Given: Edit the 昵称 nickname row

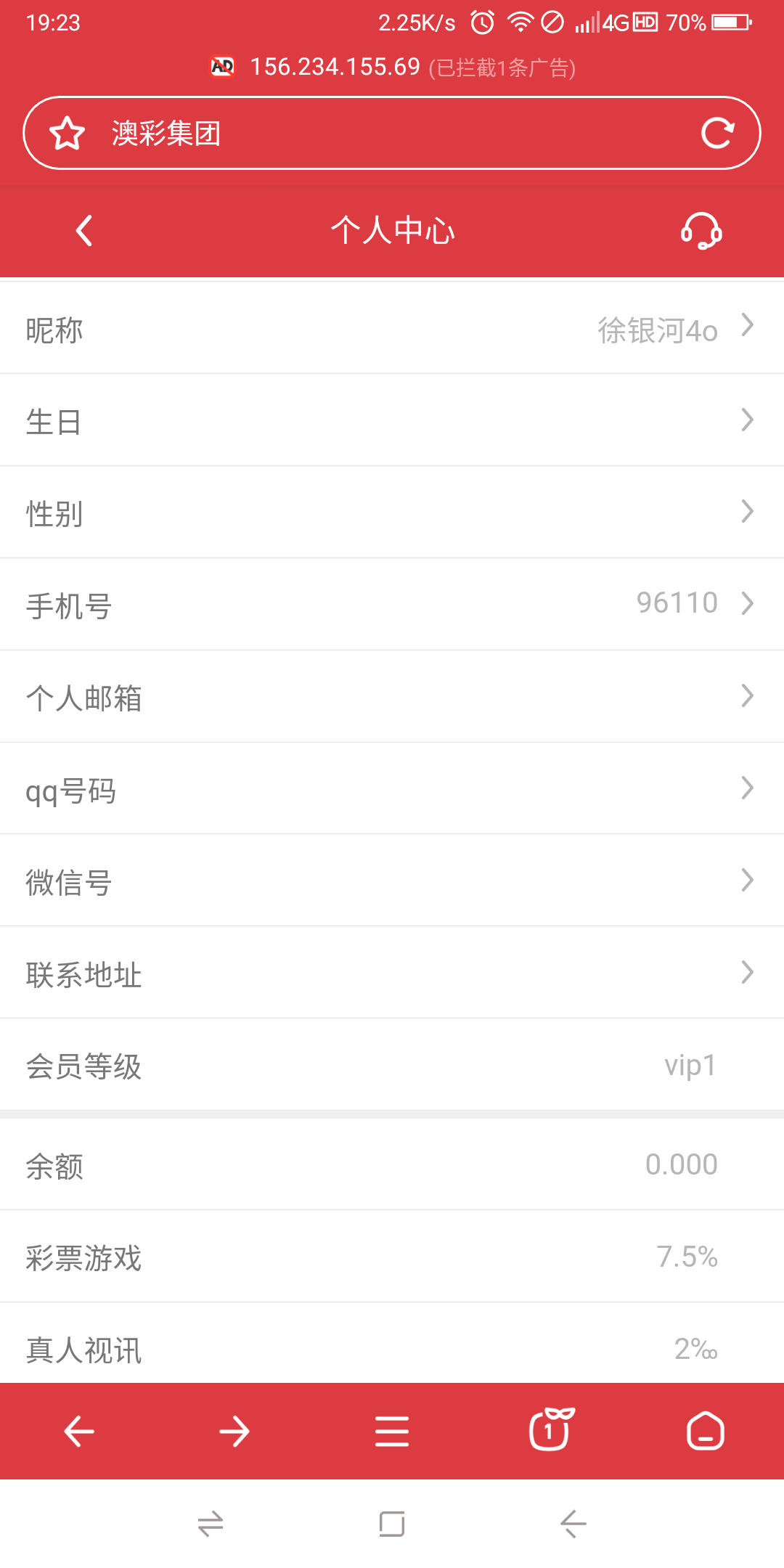Looking at the screenshot, I should point(392,330).
